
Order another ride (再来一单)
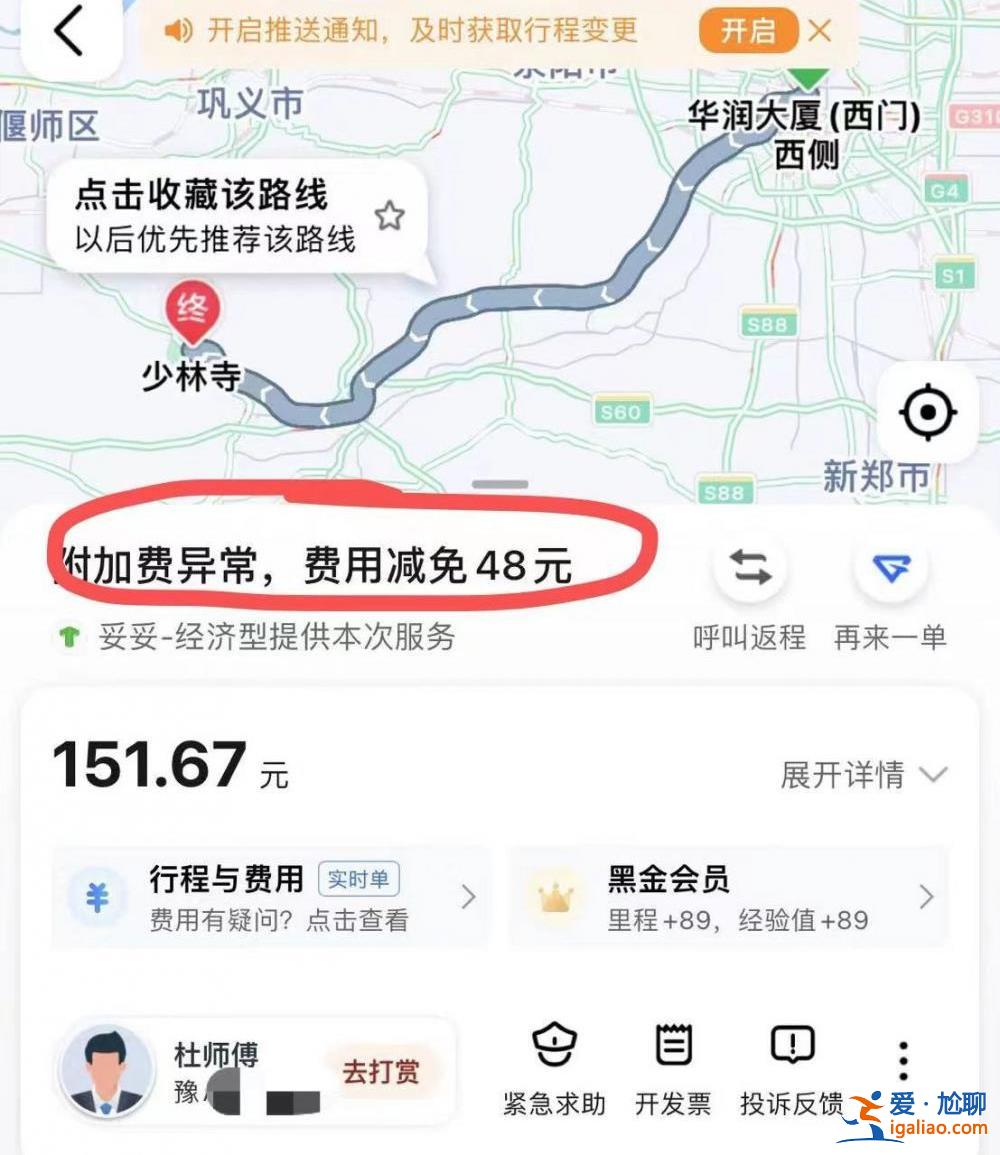point(890,569)
